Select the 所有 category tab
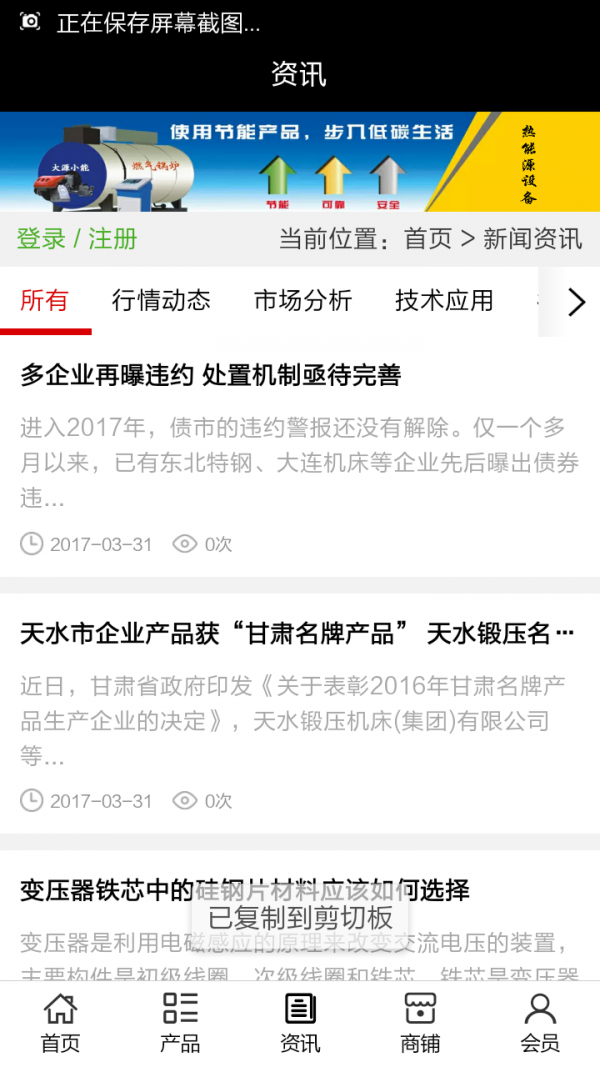Screen dimensions: 600x1067 (45, 300)
